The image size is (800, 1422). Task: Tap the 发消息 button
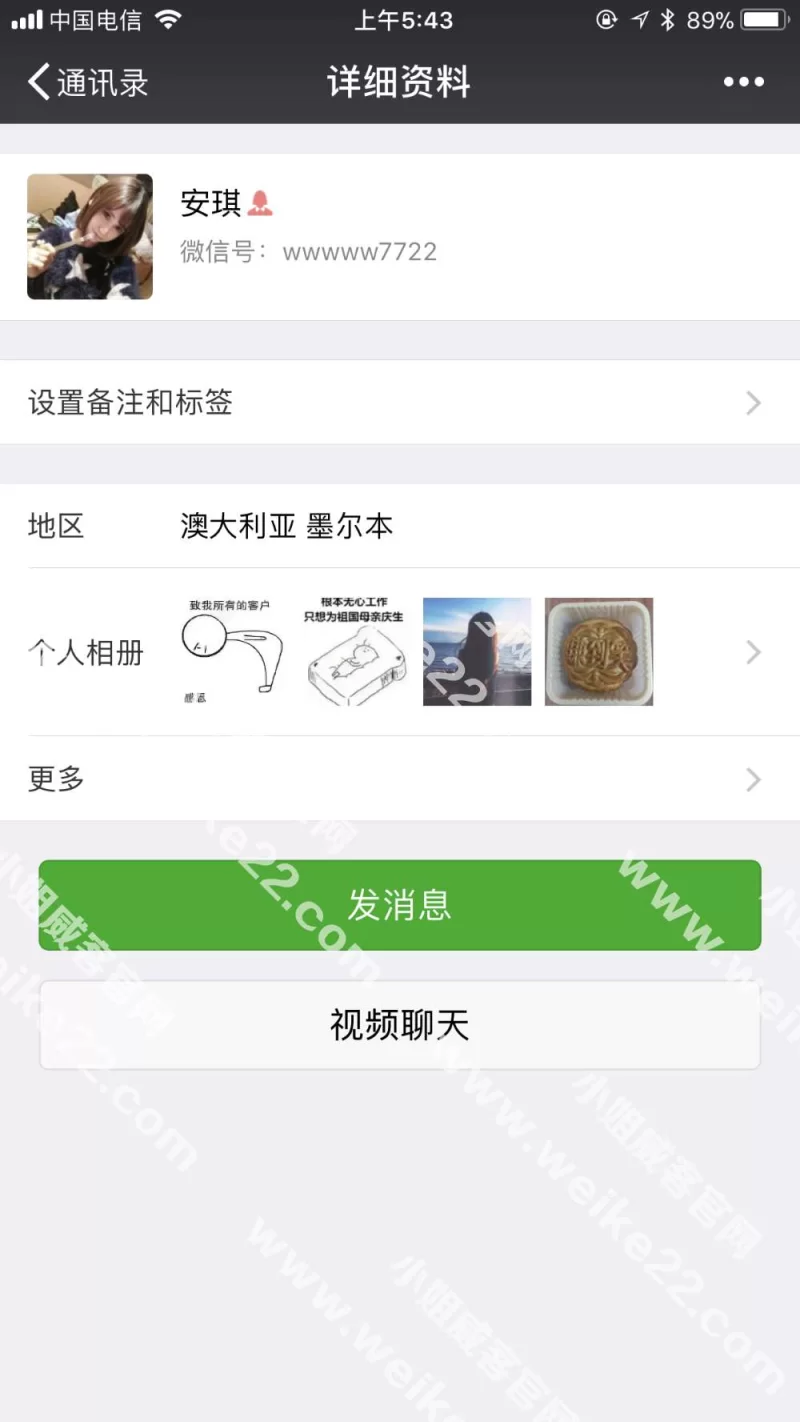click(x=400, y=905)
